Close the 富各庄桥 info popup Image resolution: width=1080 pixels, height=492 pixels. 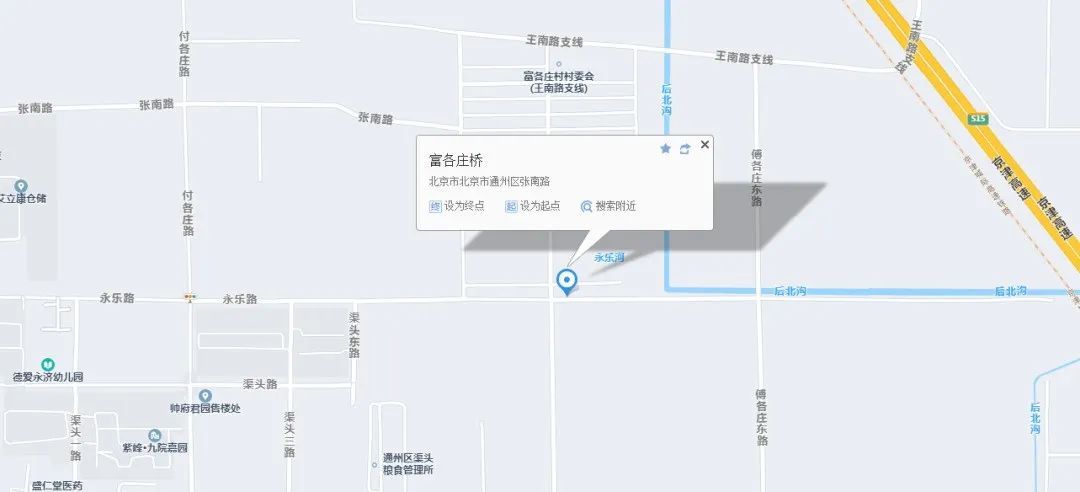(x=705, y=145)
